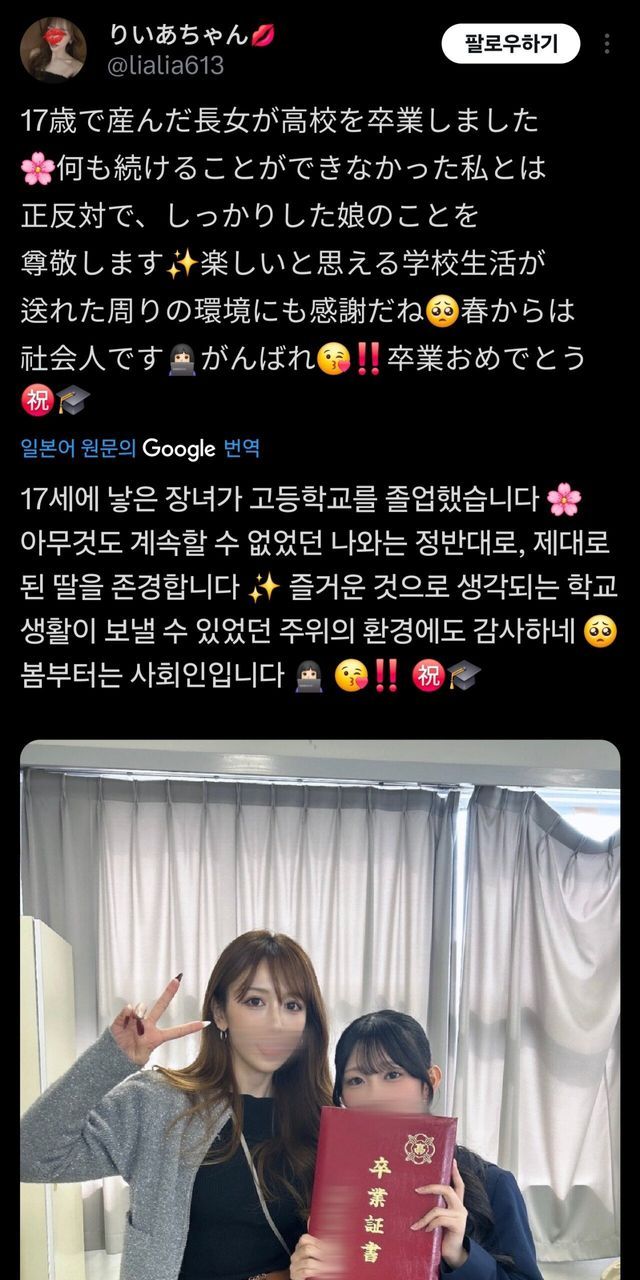
Task: View the @lialia613 profile handle
Action: pyautogui.click(x=168, y=66)
